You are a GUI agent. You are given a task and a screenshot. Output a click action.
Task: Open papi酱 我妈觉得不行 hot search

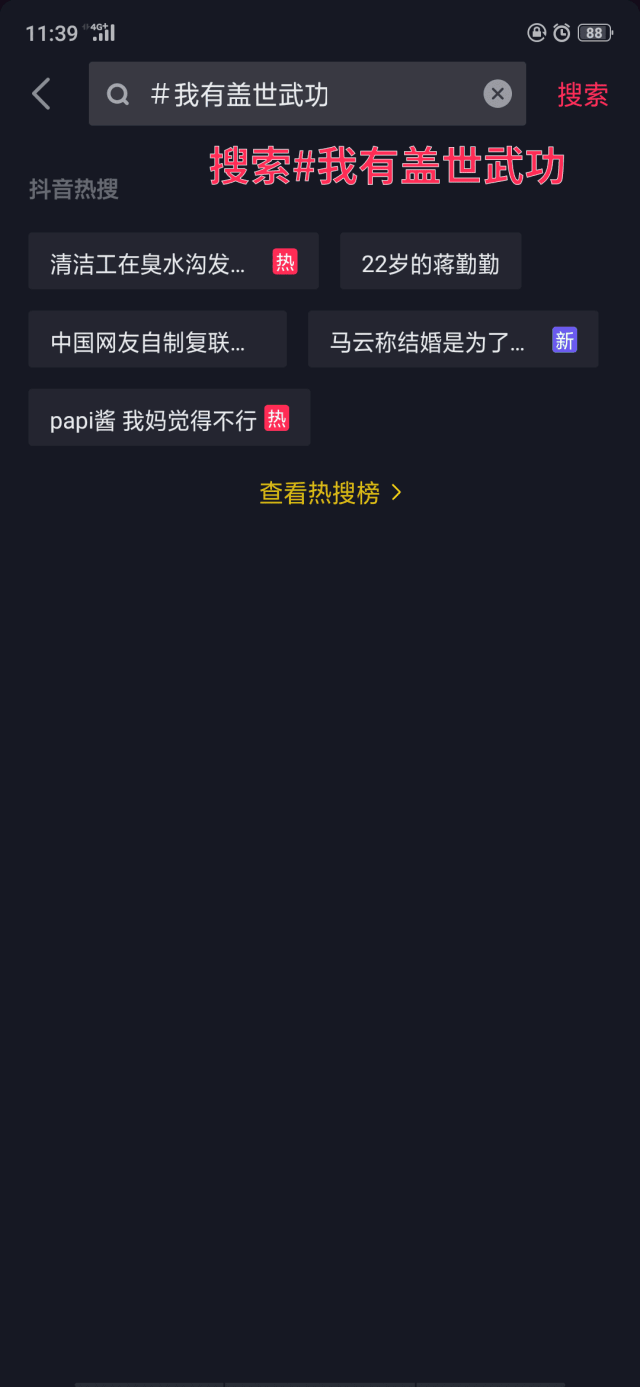point(169,418)
